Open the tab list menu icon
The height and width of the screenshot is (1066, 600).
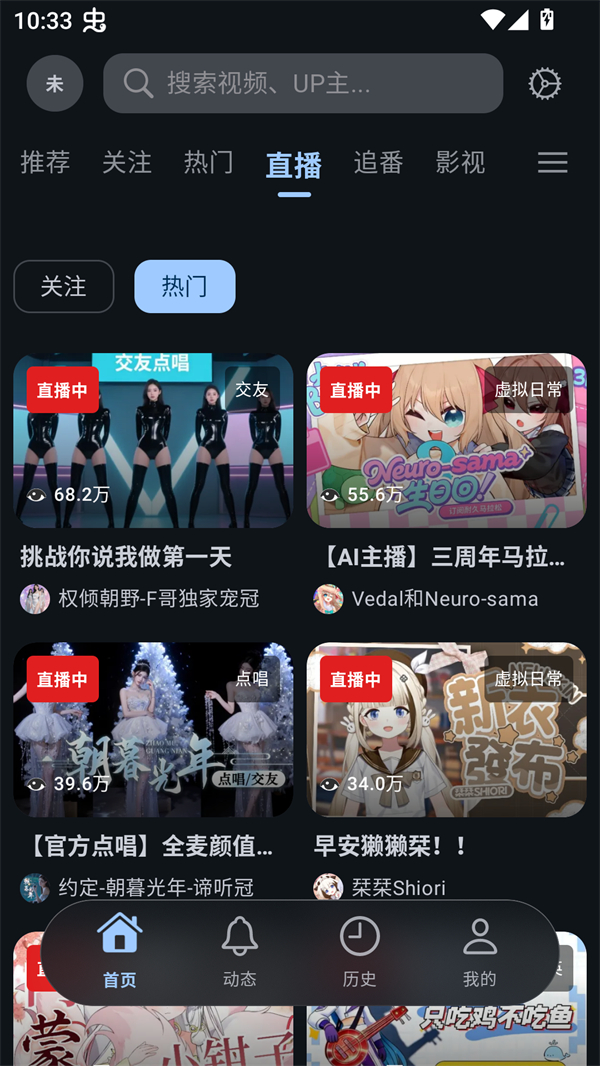pyautogui.click(x=552, y=163)
